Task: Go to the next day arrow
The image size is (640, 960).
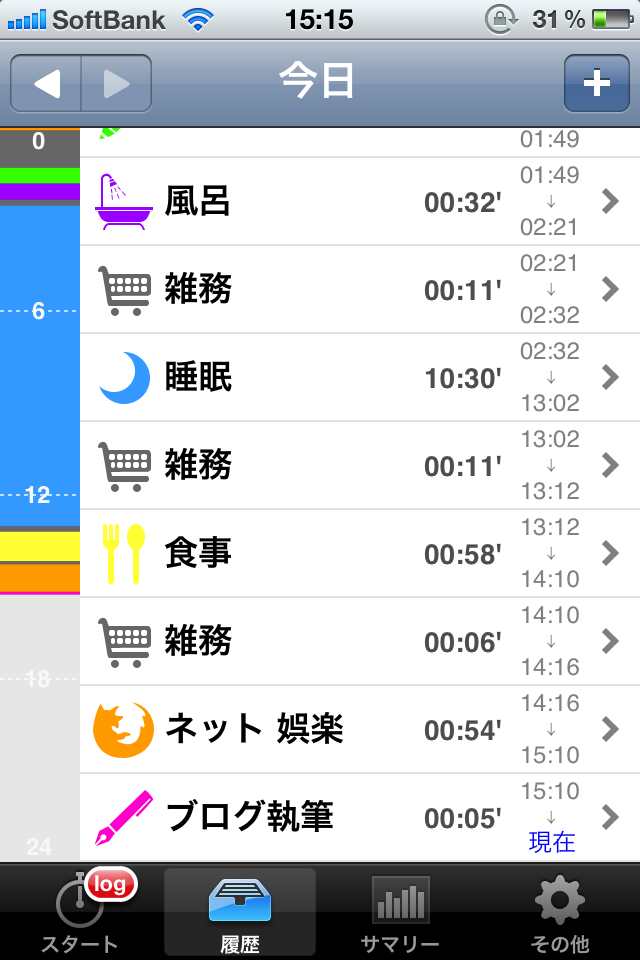Action: (x=116, y=83)
